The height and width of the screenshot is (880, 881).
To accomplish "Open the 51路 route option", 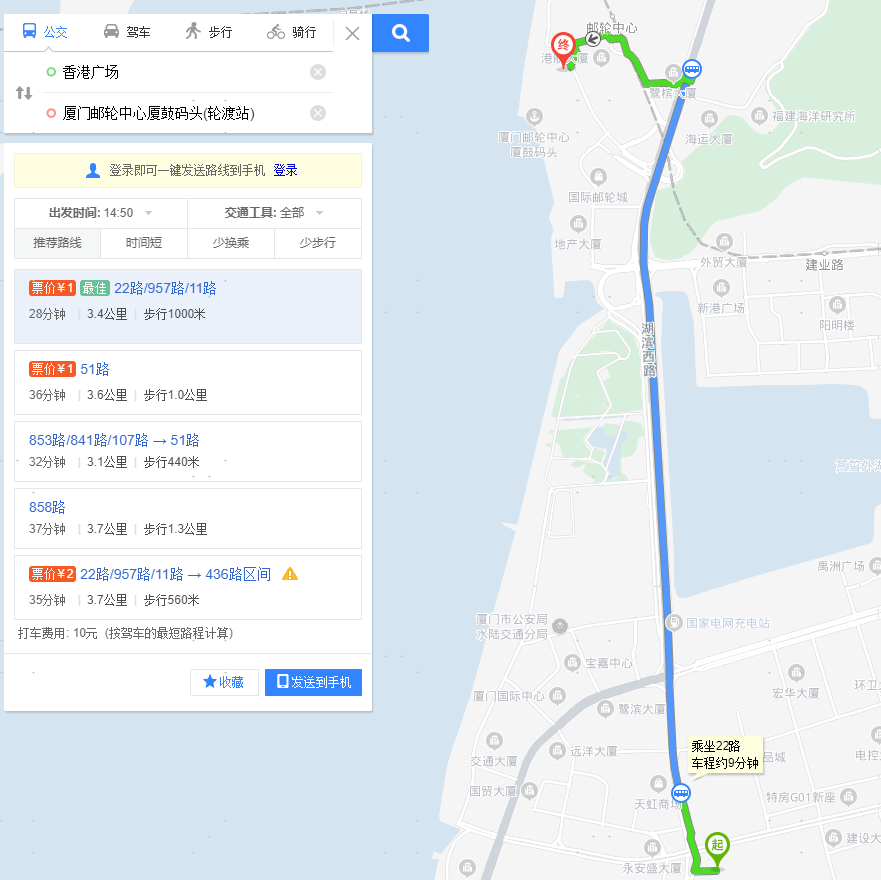I will (95, 369).
